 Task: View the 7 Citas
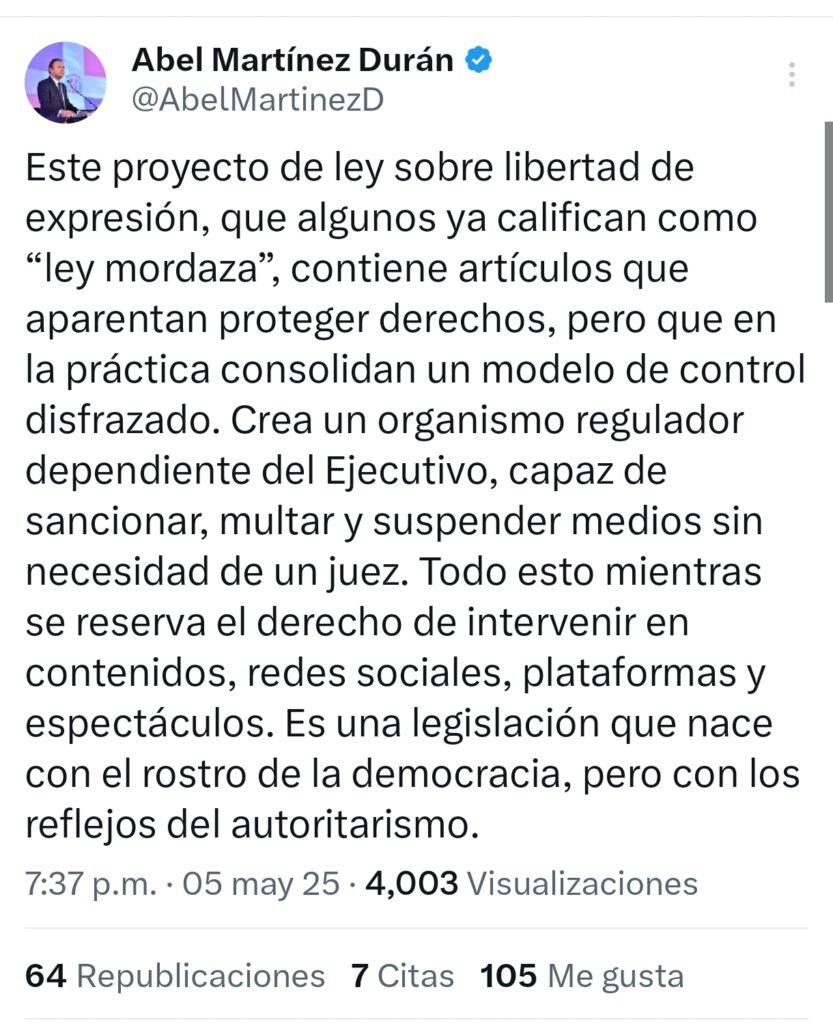click(x=402, y=975)
